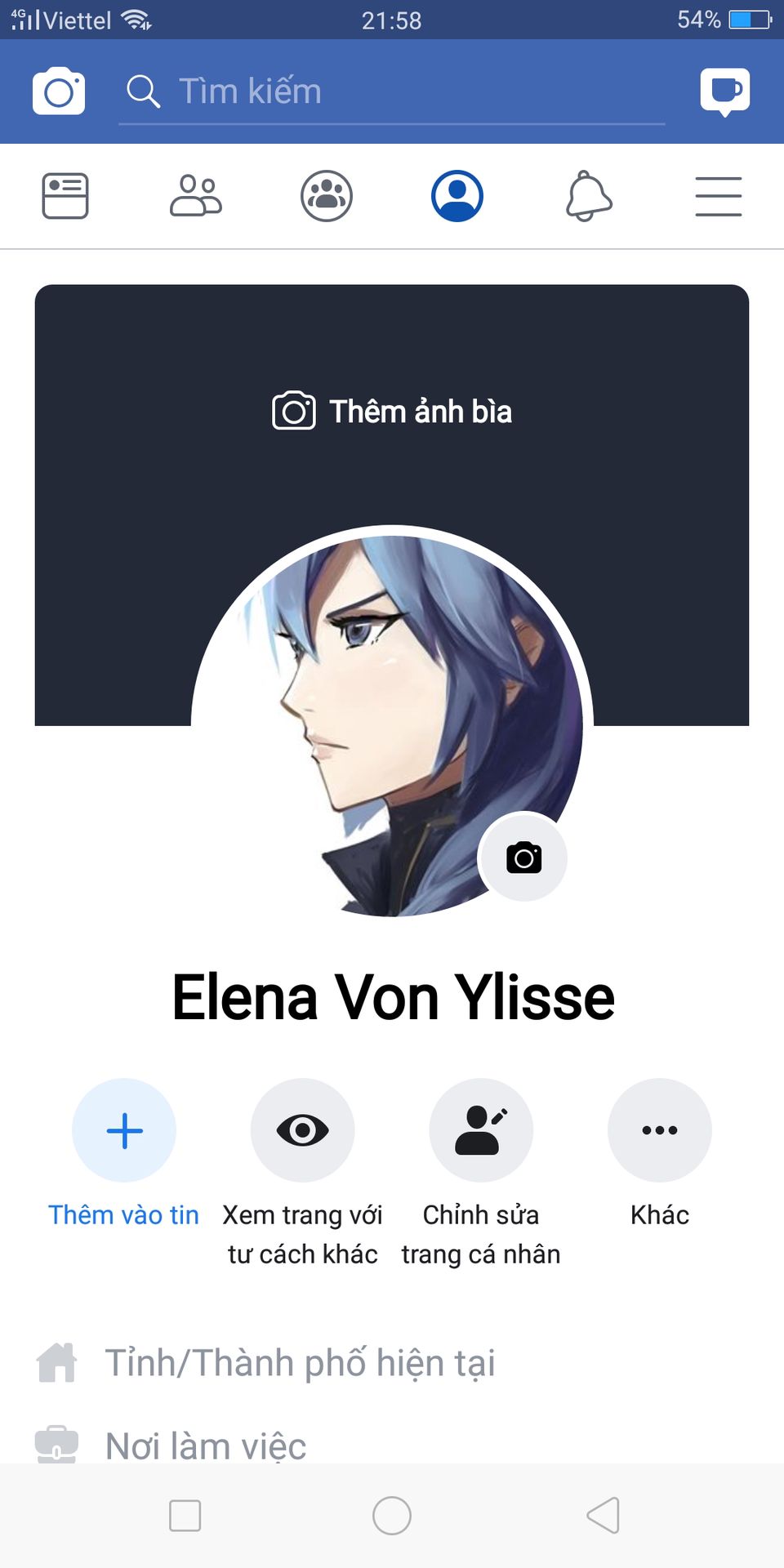The width and height of the screenshot is (784, 1568).
Task: Tap the Tìm kiếm search field
Action: [x=392, y=91]
